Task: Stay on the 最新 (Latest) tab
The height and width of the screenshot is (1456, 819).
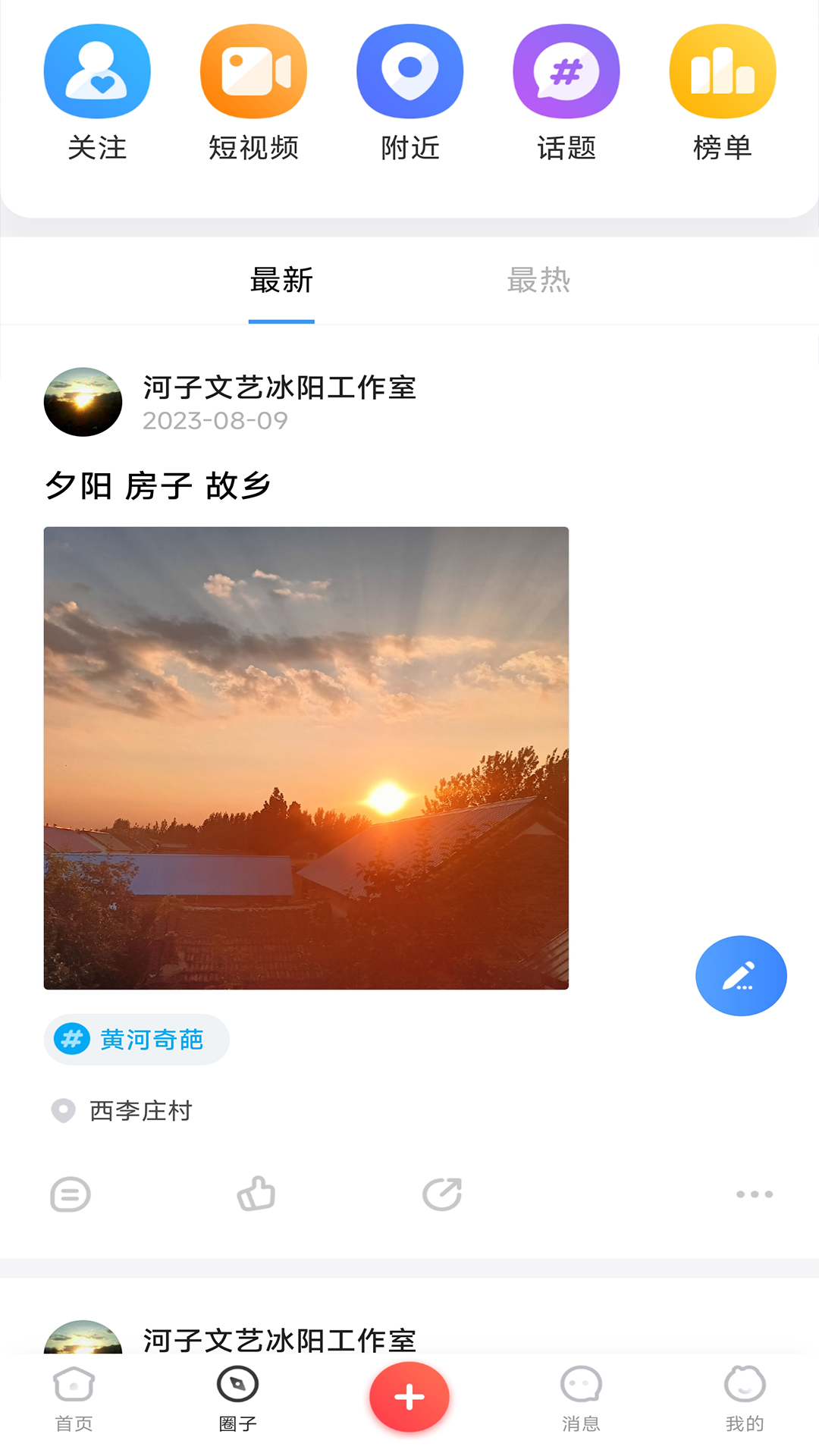Action: [x=281, y=281]
